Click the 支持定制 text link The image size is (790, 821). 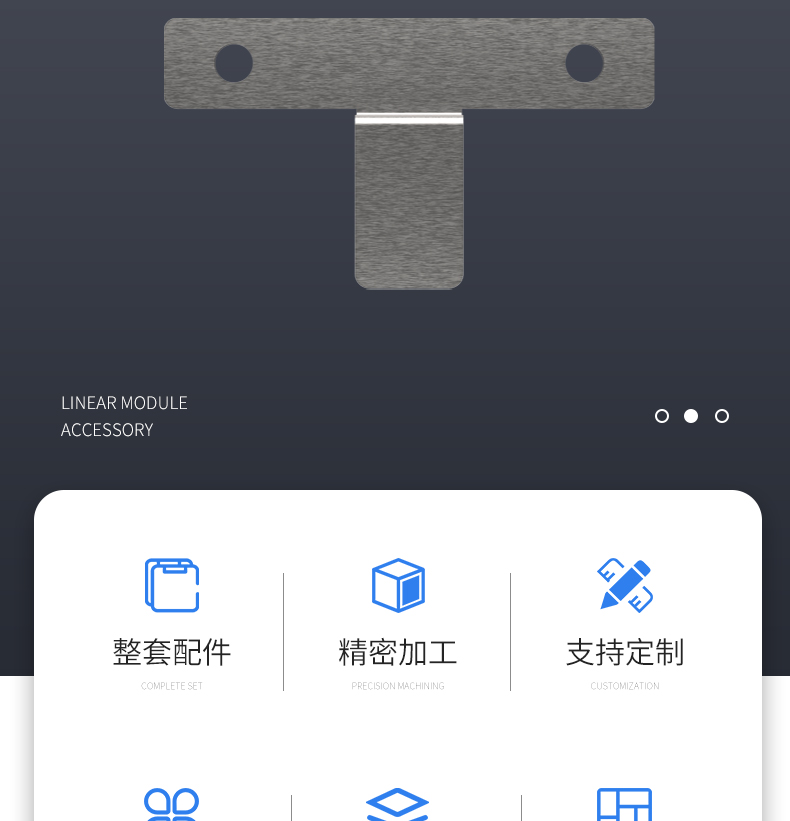click(624, 652)
